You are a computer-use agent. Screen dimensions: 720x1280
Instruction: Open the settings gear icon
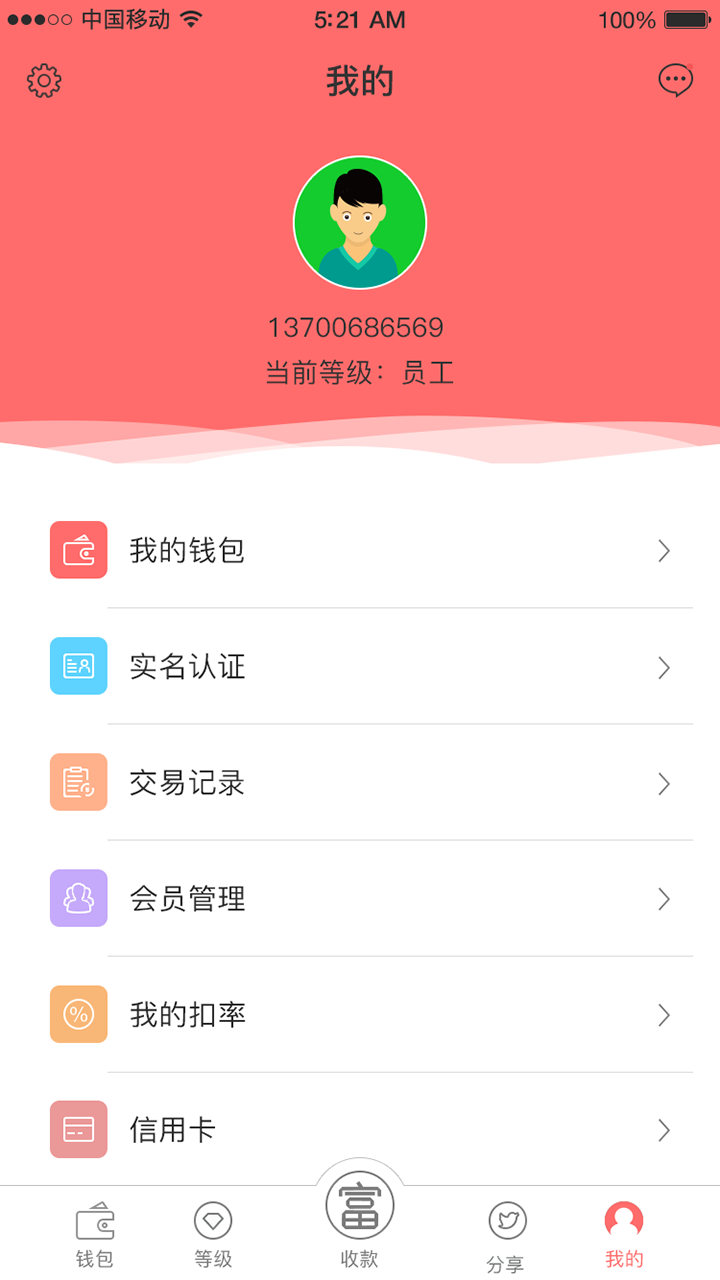pos(44,81)
